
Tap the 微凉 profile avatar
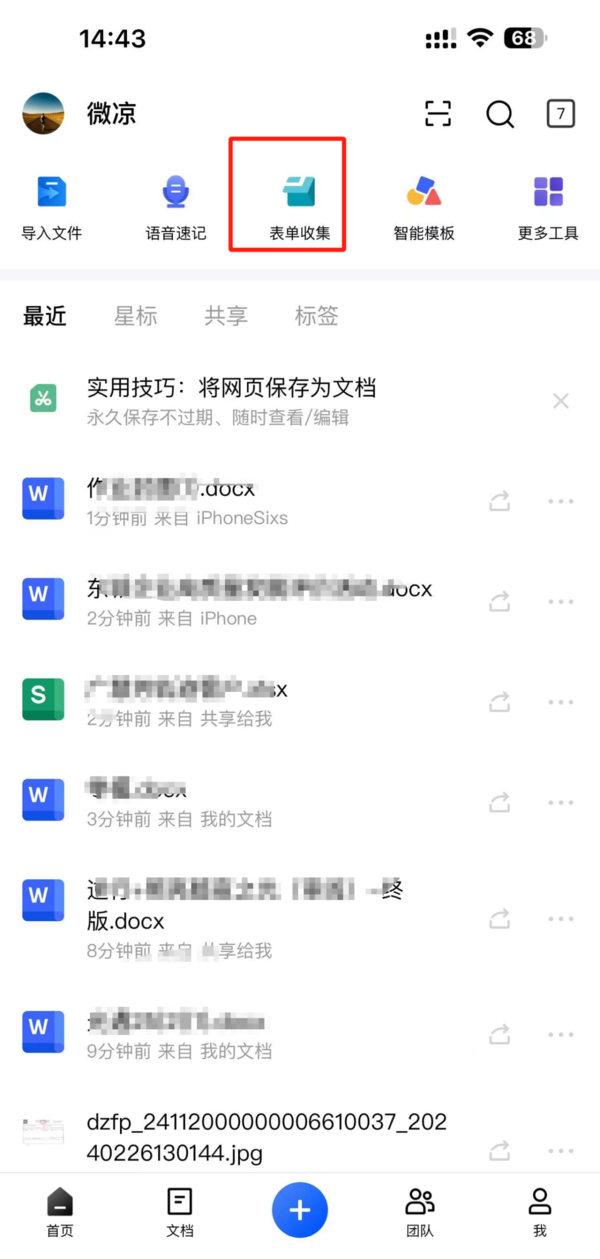point(43,114)
